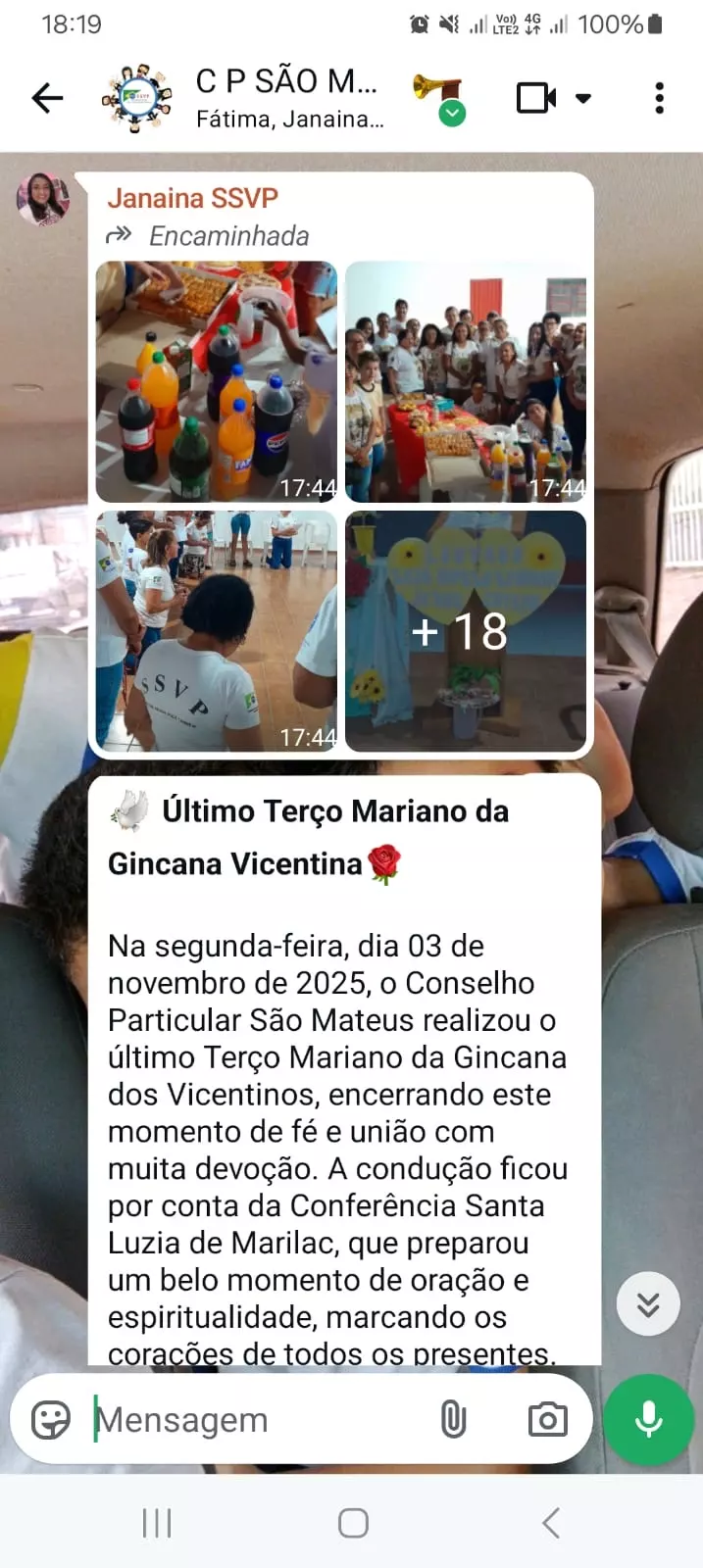Attach a file with the paperclip

click(x=453, y=1419)
